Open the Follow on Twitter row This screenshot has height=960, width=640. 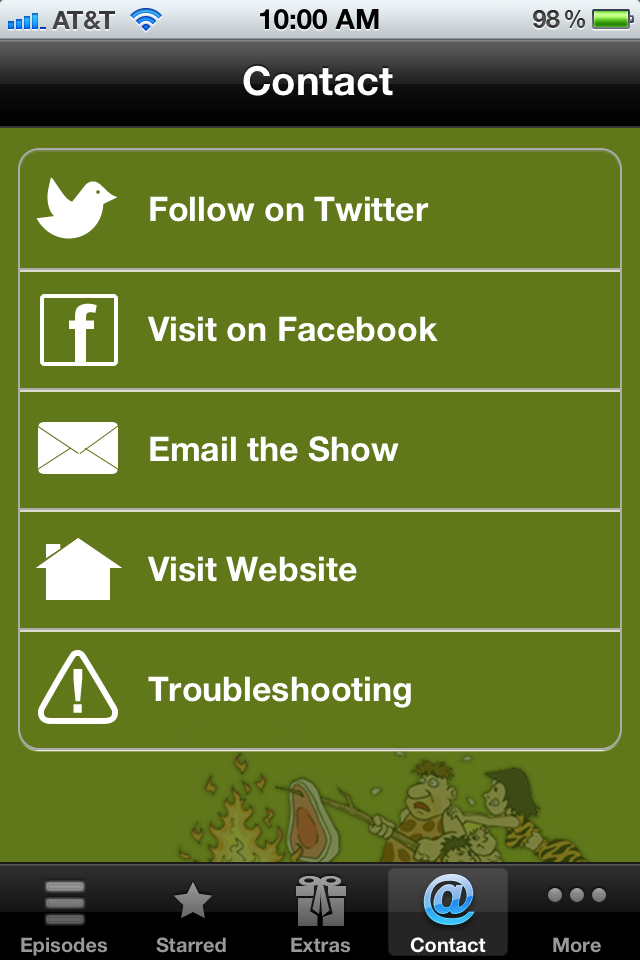click(320, 210)
